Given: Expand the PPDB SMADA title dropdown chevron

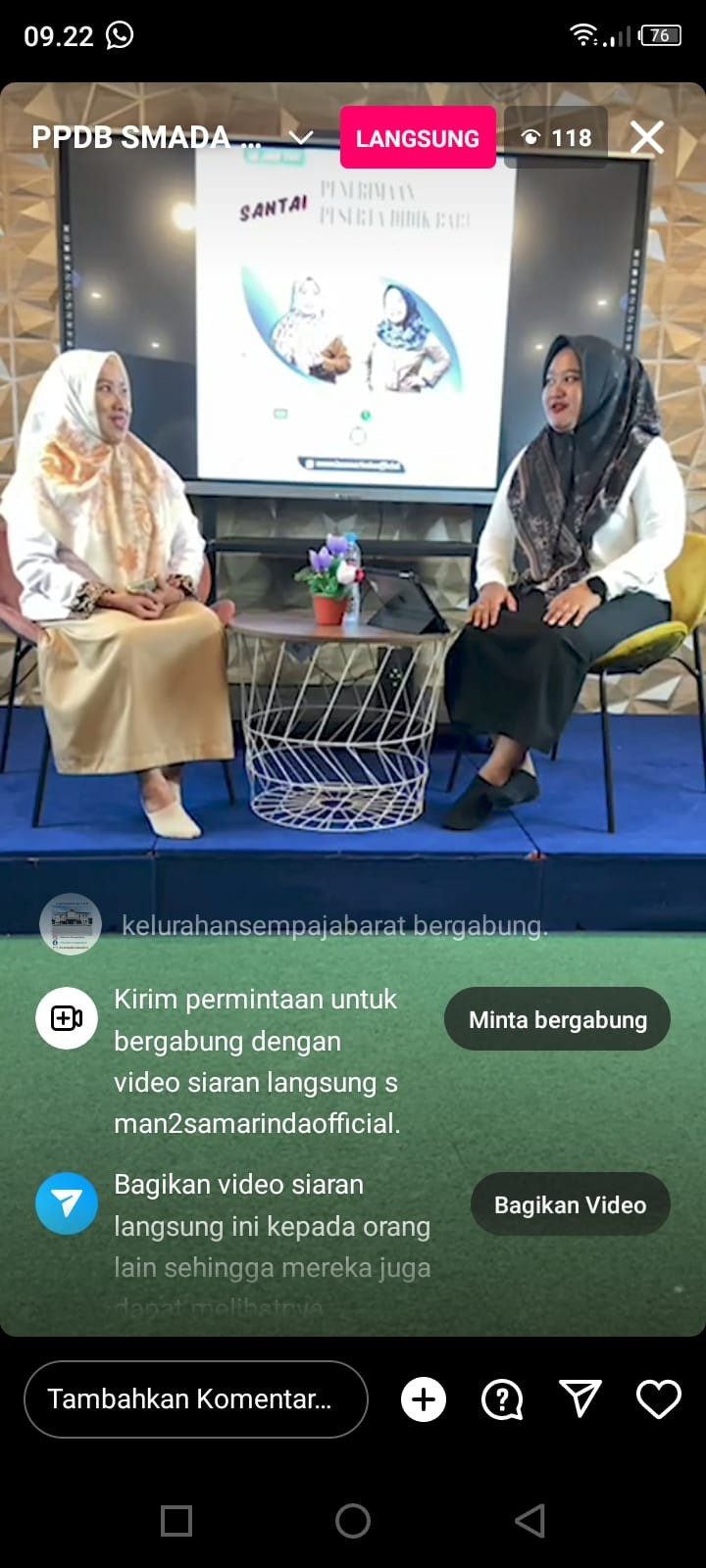Looking at the screenshot, I should click(301, 137).
